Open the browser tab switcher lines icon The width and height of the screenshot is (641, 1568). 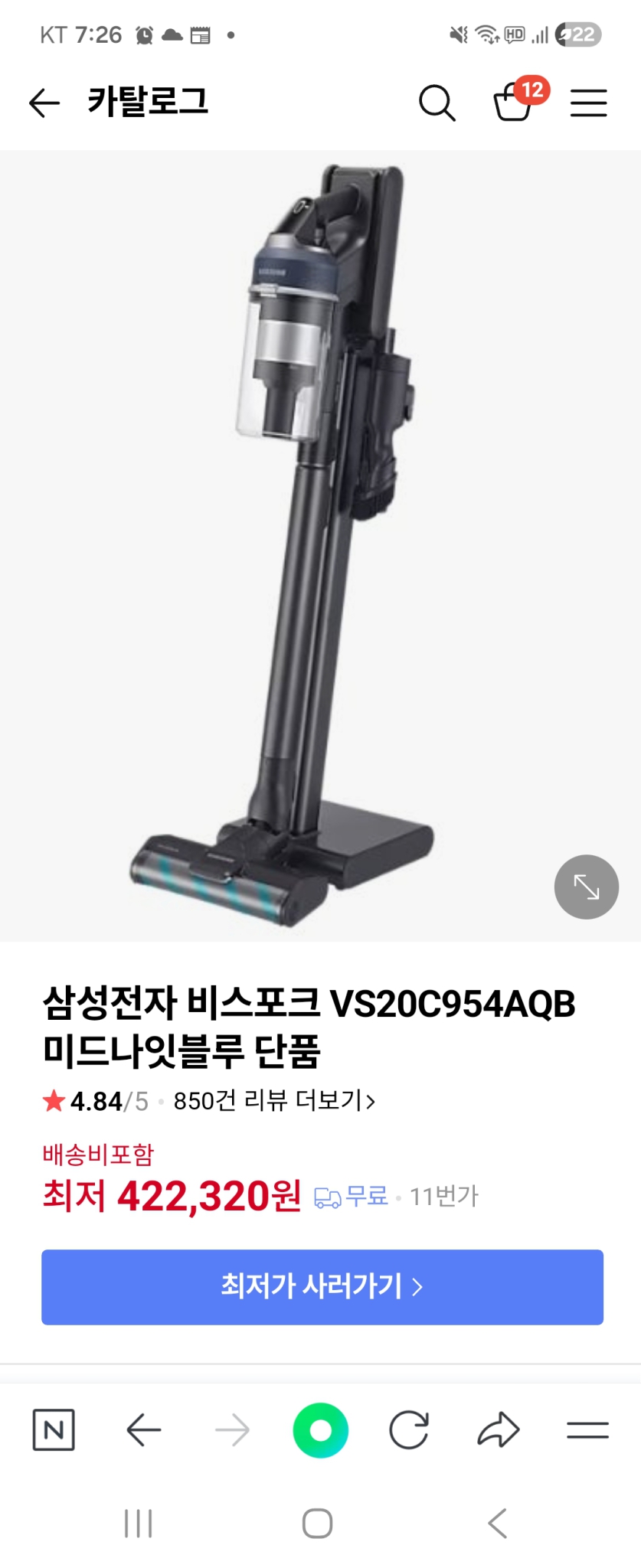click(587, 1429)
